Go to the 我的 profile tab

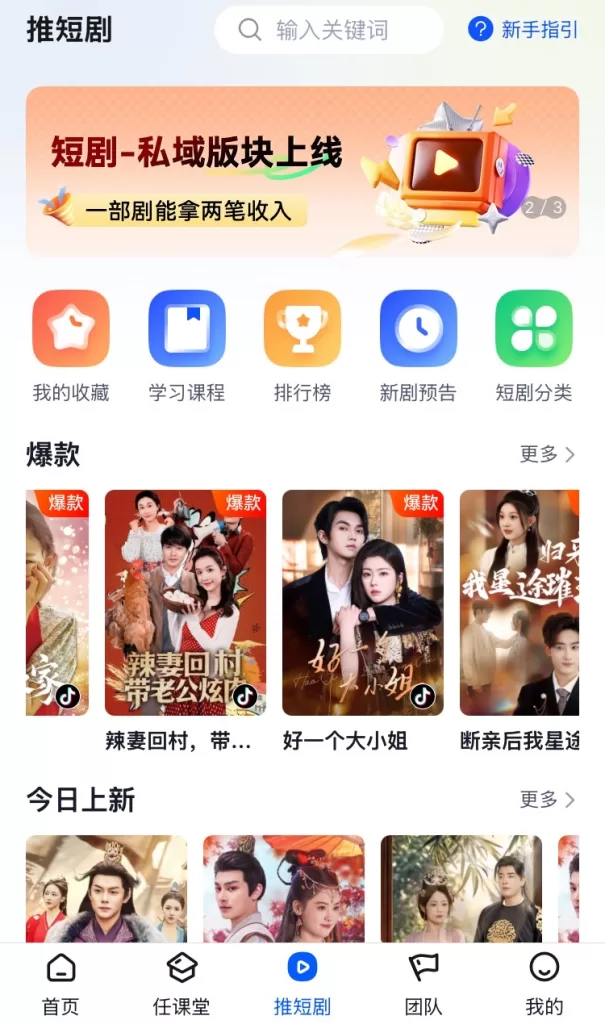tap(544, 984)
